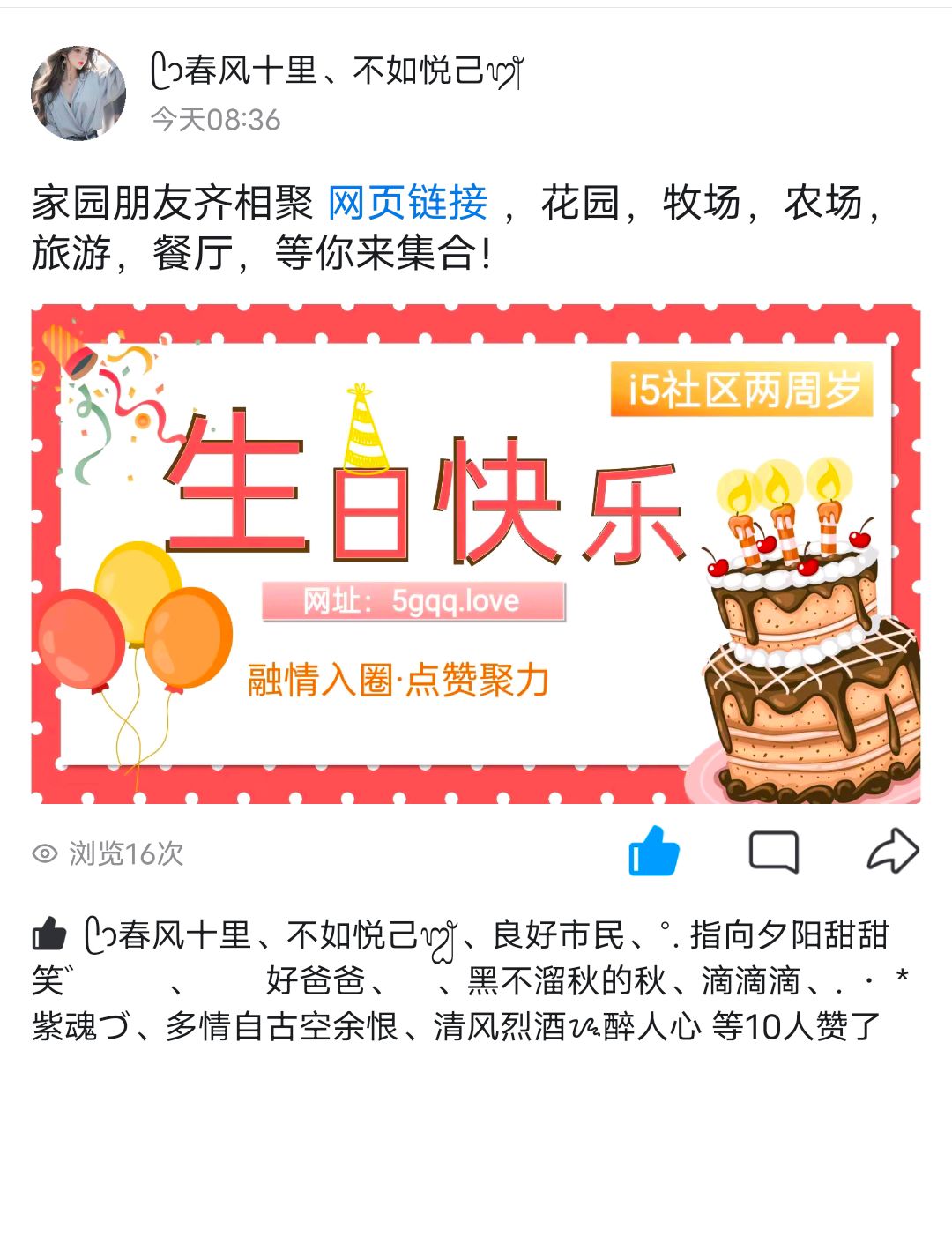
Task: Open liker 清风烈酒醉人心's profile
Action: [x=567, y=1027]
